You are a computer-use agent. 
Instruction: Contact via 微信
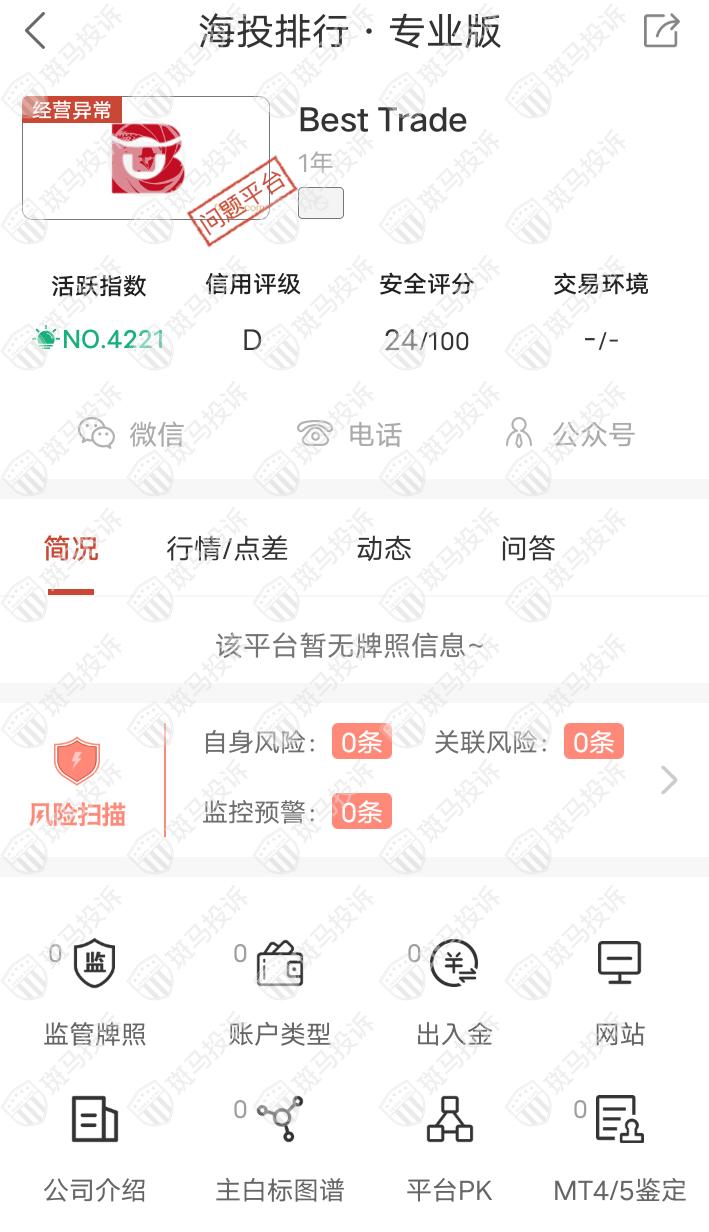(x=131, y=434)
